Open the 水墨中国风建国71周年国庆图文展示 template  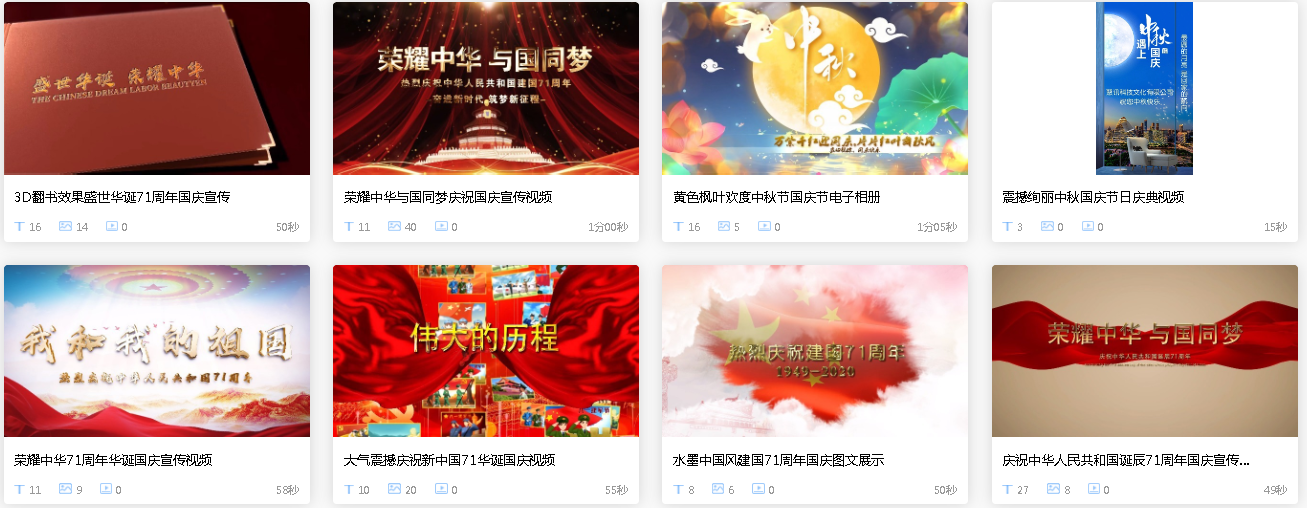click(815, 352)
